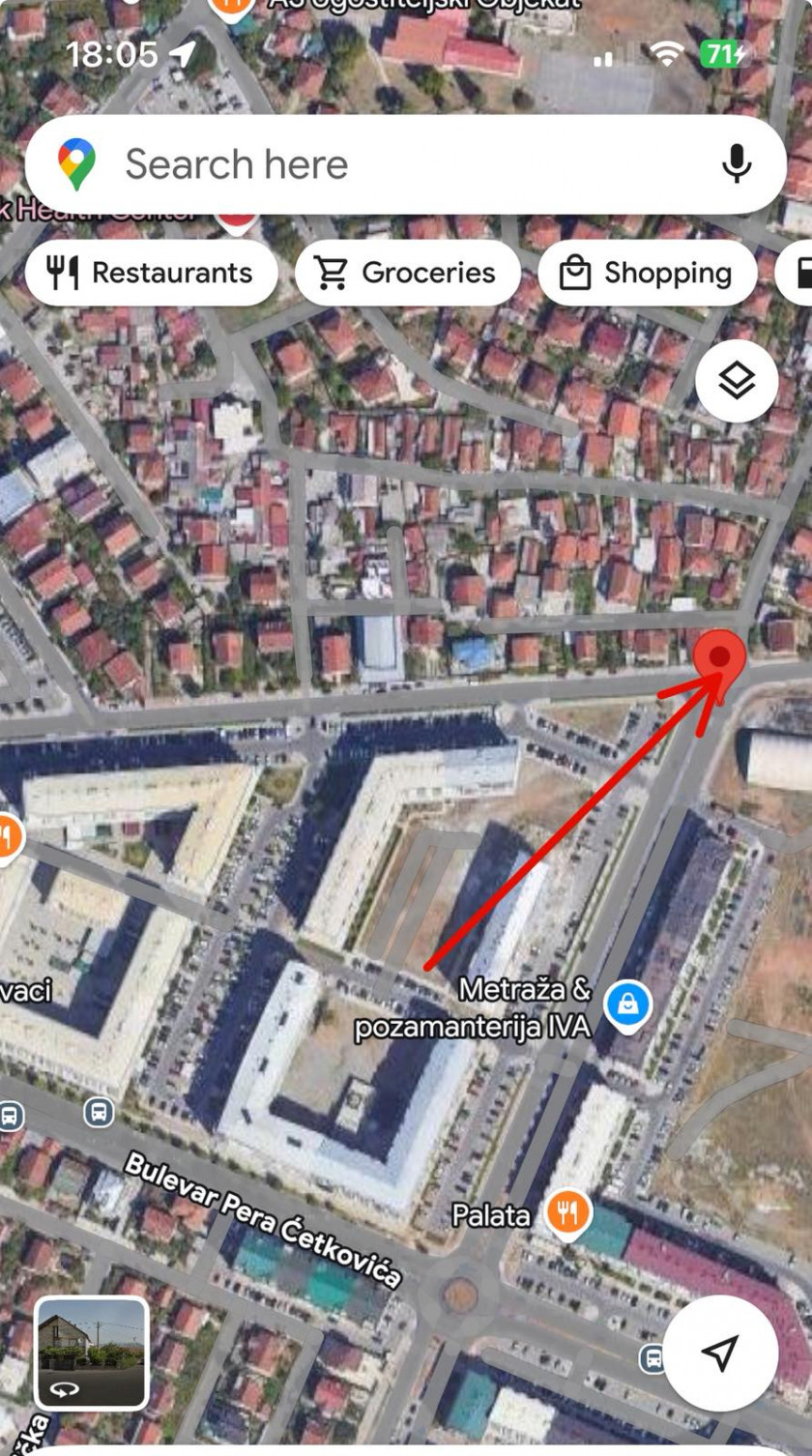The image size is (812, 1456).
Task: Open the Search here field
Action: click(387, 164)
